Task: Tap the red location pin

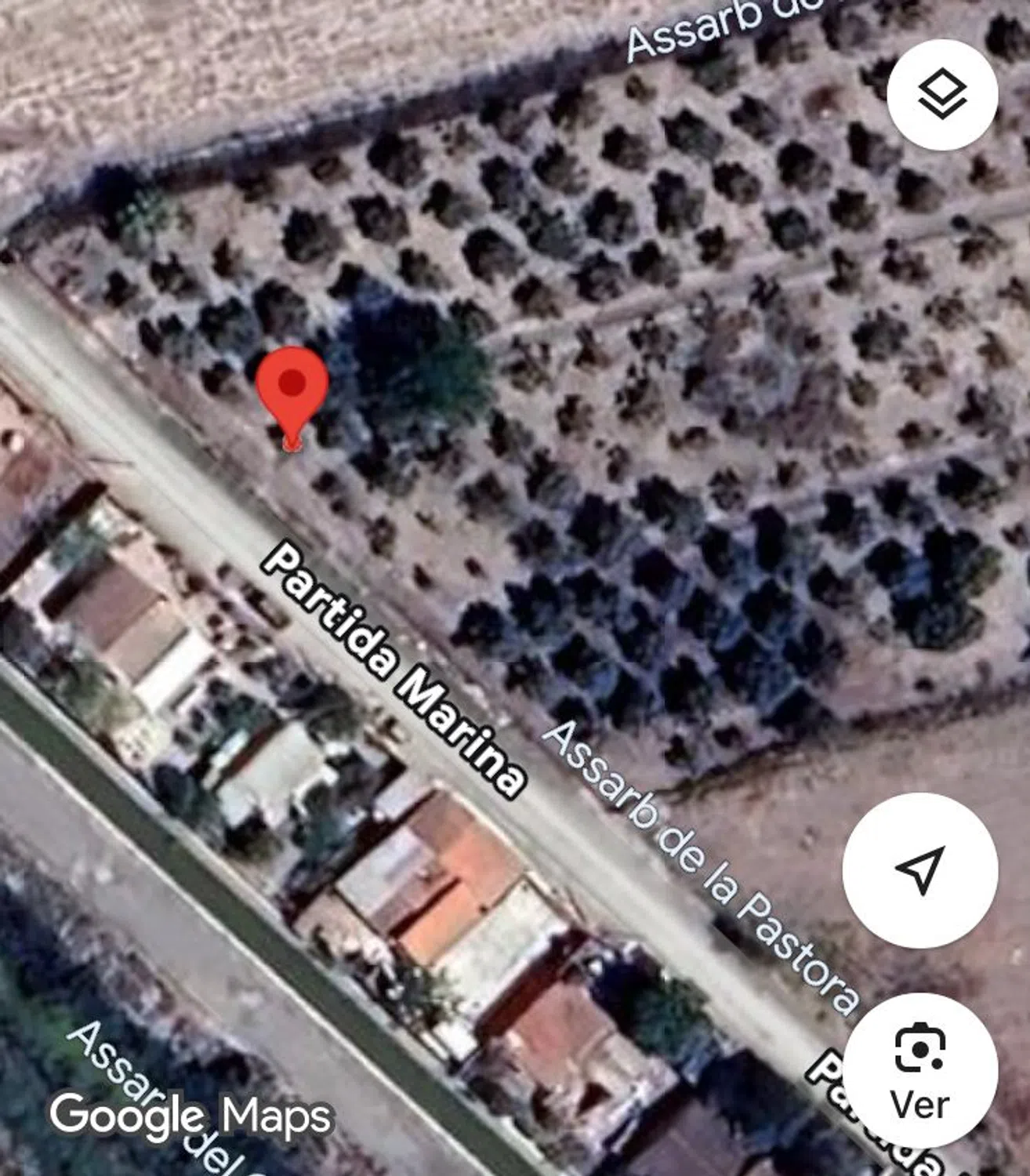Action: point(292,388)
